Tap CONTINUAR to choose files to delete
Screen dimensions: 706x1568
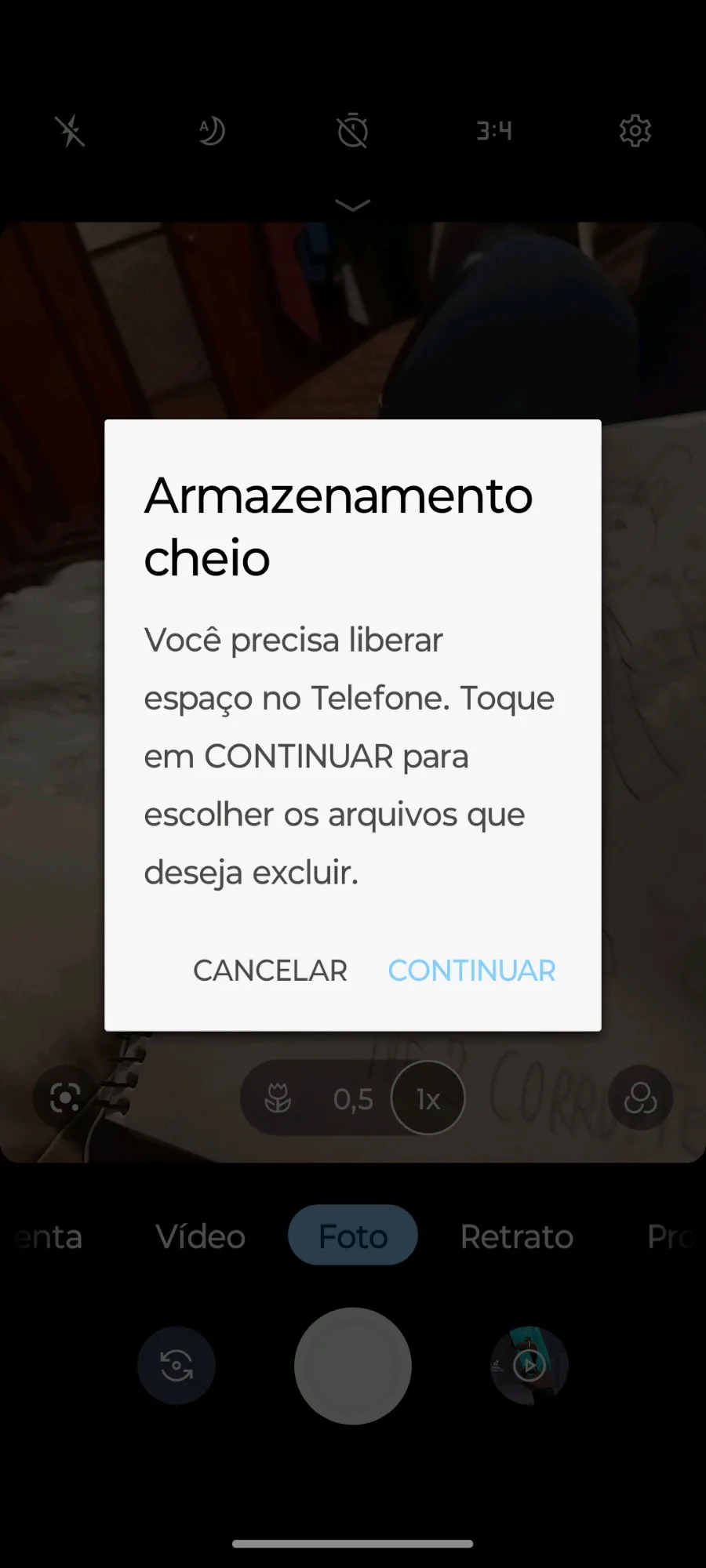pyautogui.click(x=471, y=971)
